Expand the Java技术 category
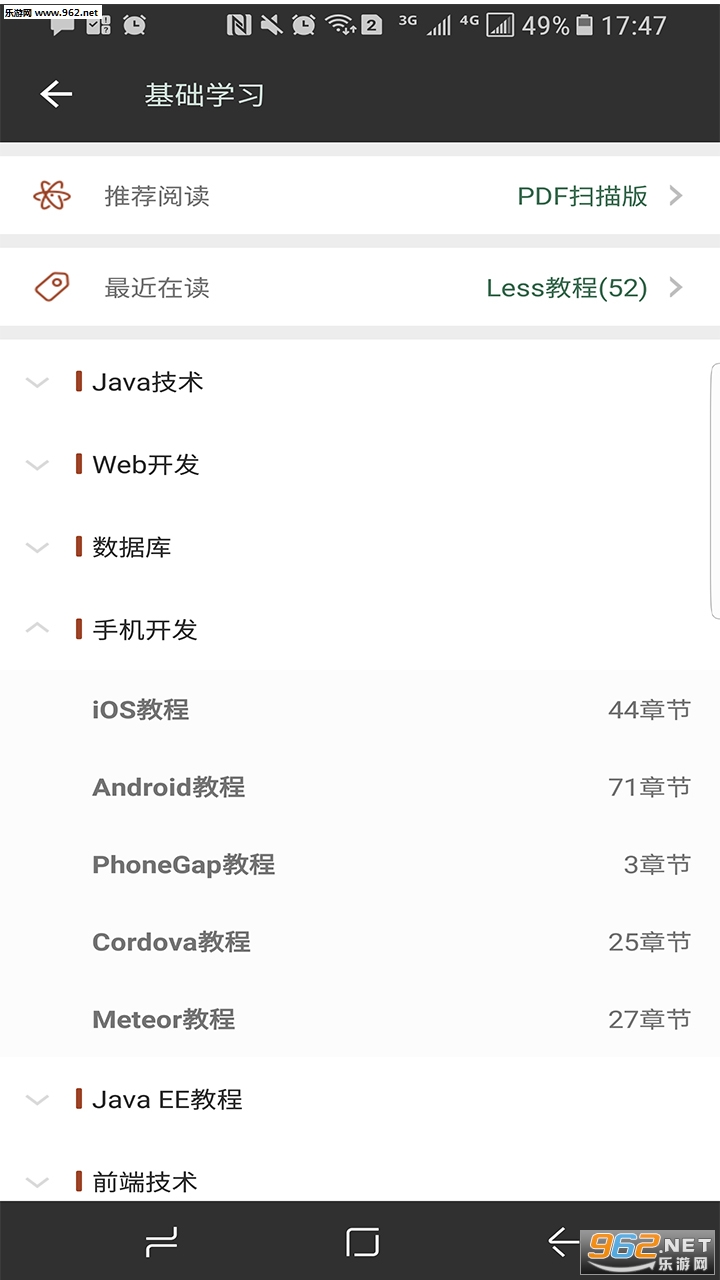Screen dimensions: 720x1280 coord(148,381)
